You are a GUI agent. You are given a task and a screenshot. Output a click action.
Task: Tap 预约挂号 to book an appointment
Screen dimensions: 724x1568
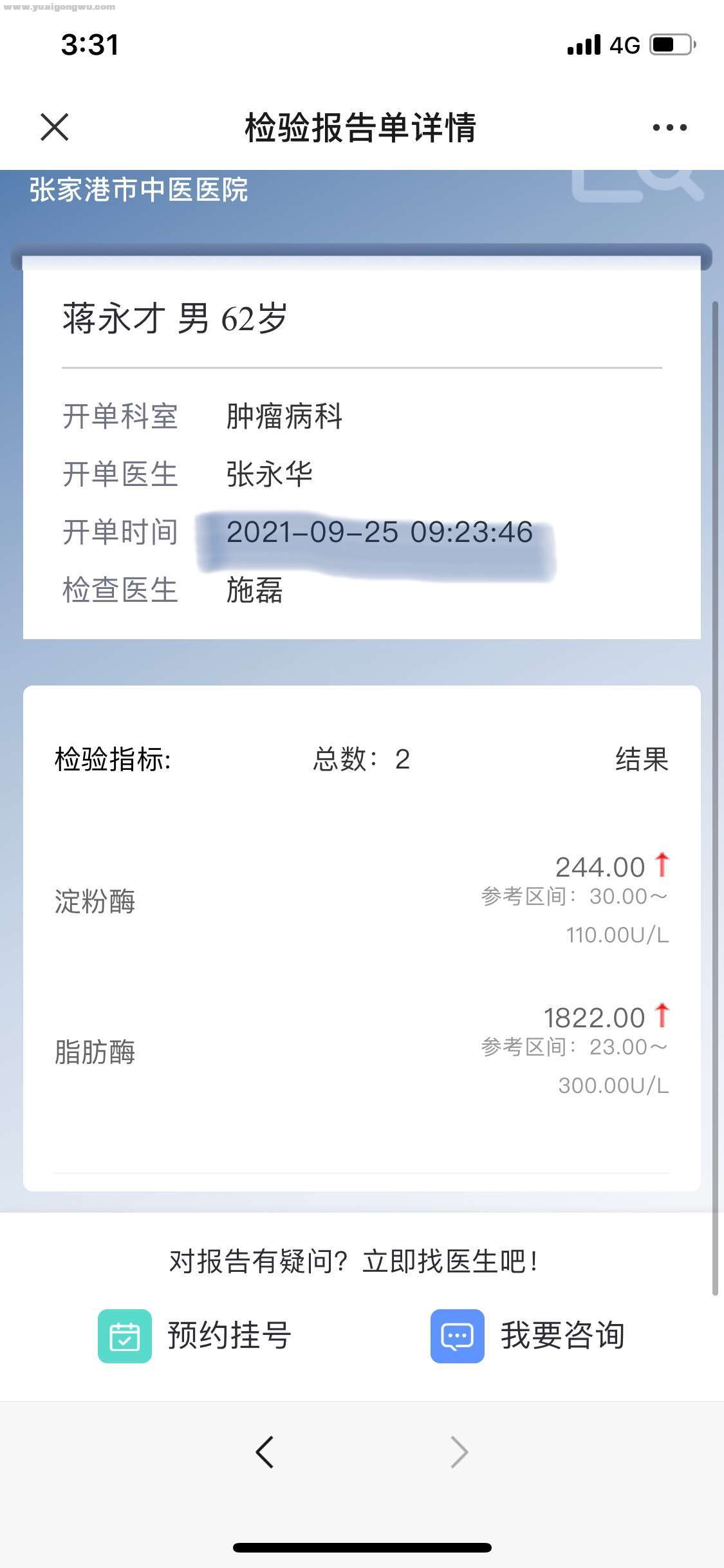click(195, 1336)
